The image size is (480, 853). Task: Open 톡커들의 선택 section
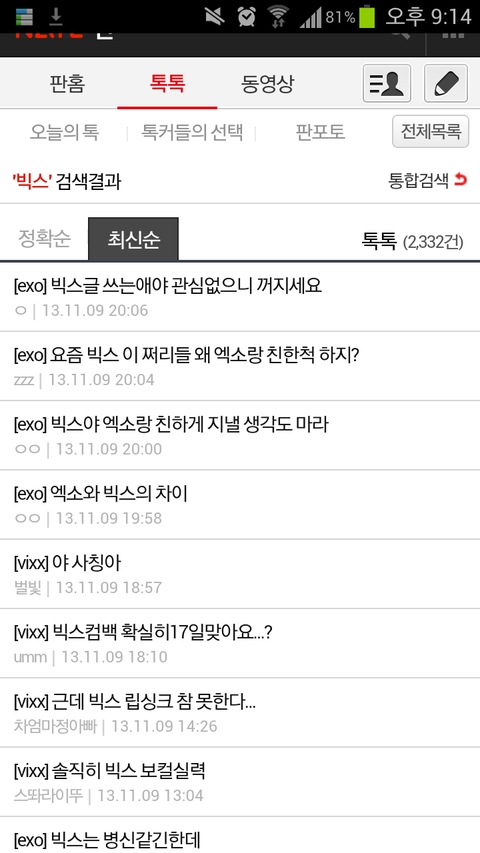point(192,132)
